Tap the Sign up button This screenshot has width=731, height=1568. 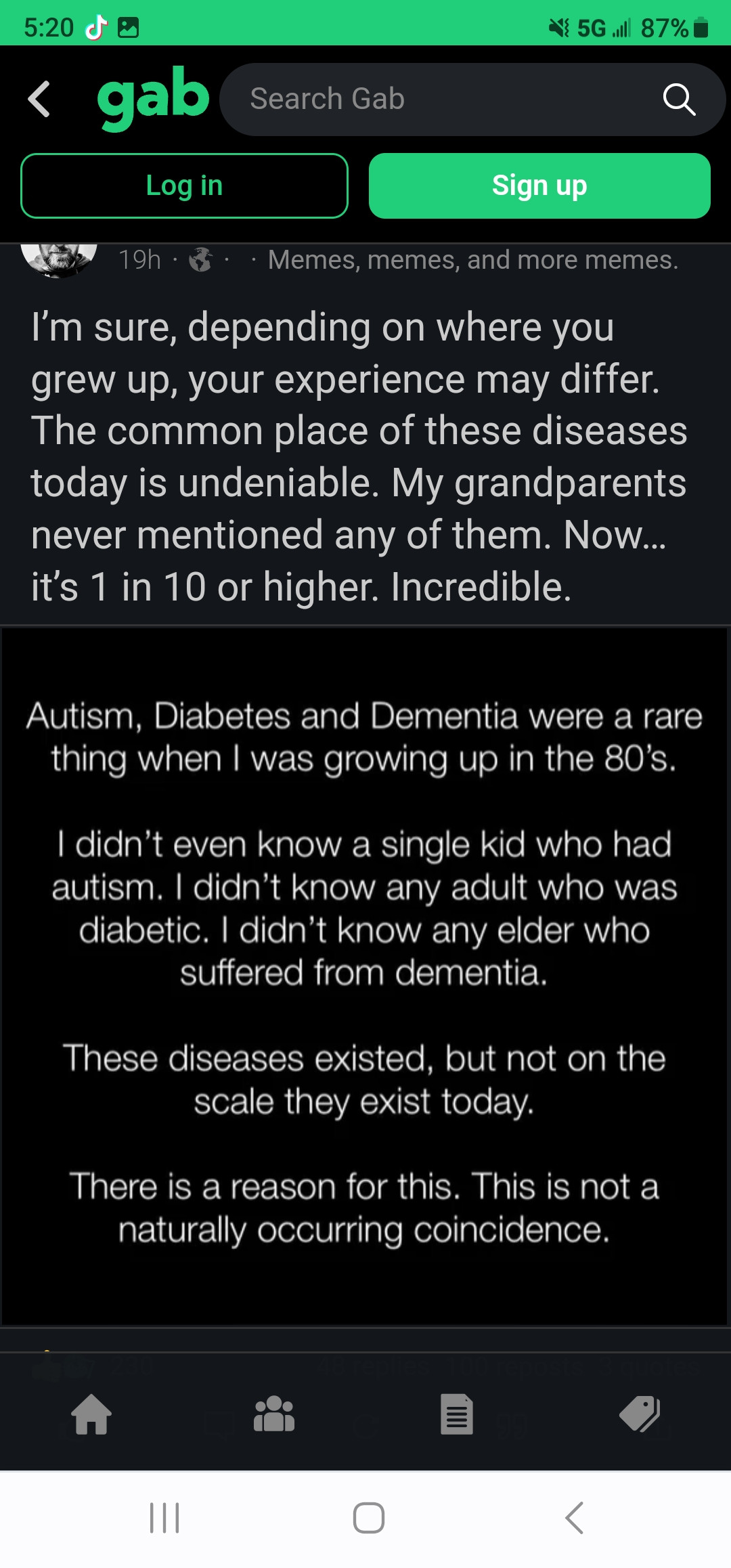pos(539,186)
